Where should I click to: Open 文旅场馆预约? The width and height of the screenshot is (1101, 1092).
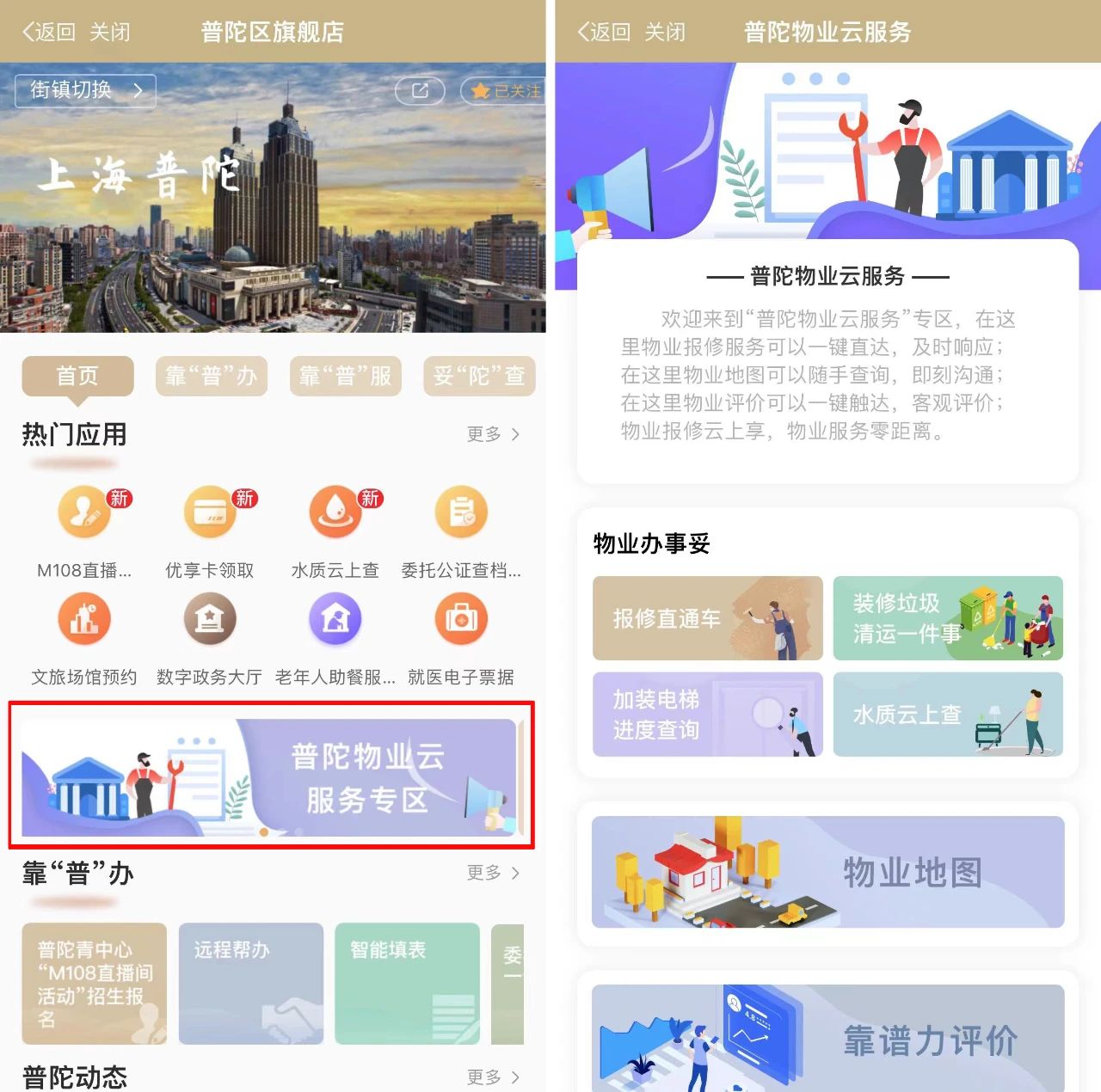[x=84, y=620]
